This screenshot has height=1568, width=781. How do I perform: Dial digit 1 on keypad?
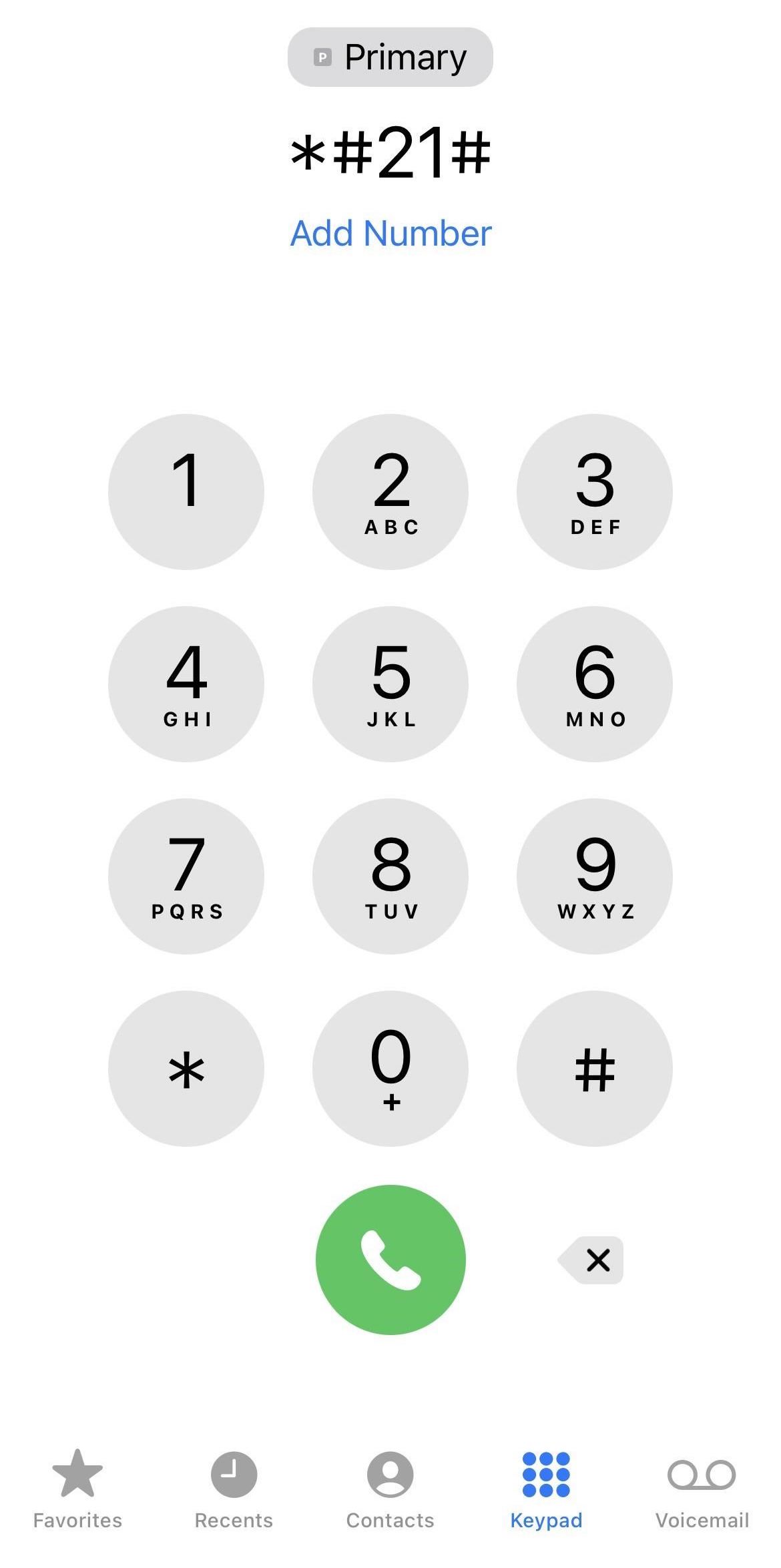point(186,492)
